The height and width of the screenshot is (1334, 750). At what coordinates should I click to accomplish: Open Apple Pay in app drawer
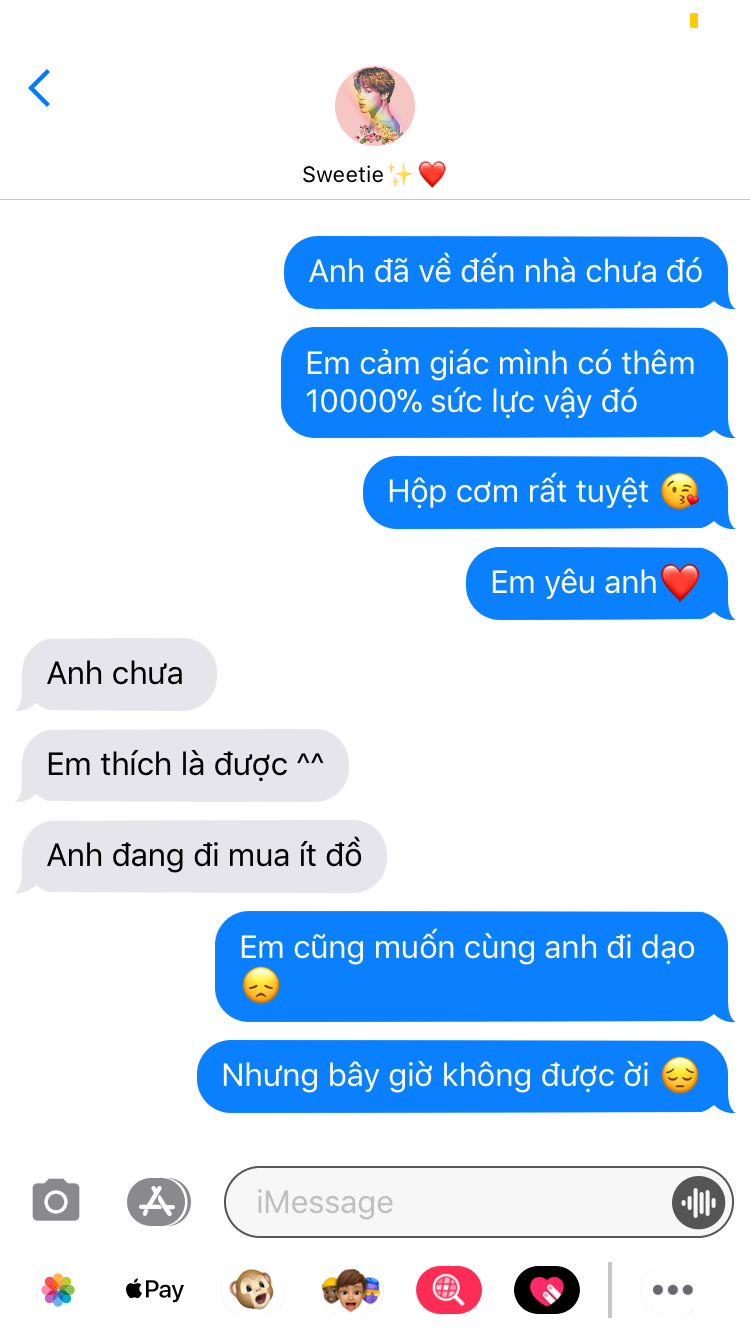[155, 1290]
